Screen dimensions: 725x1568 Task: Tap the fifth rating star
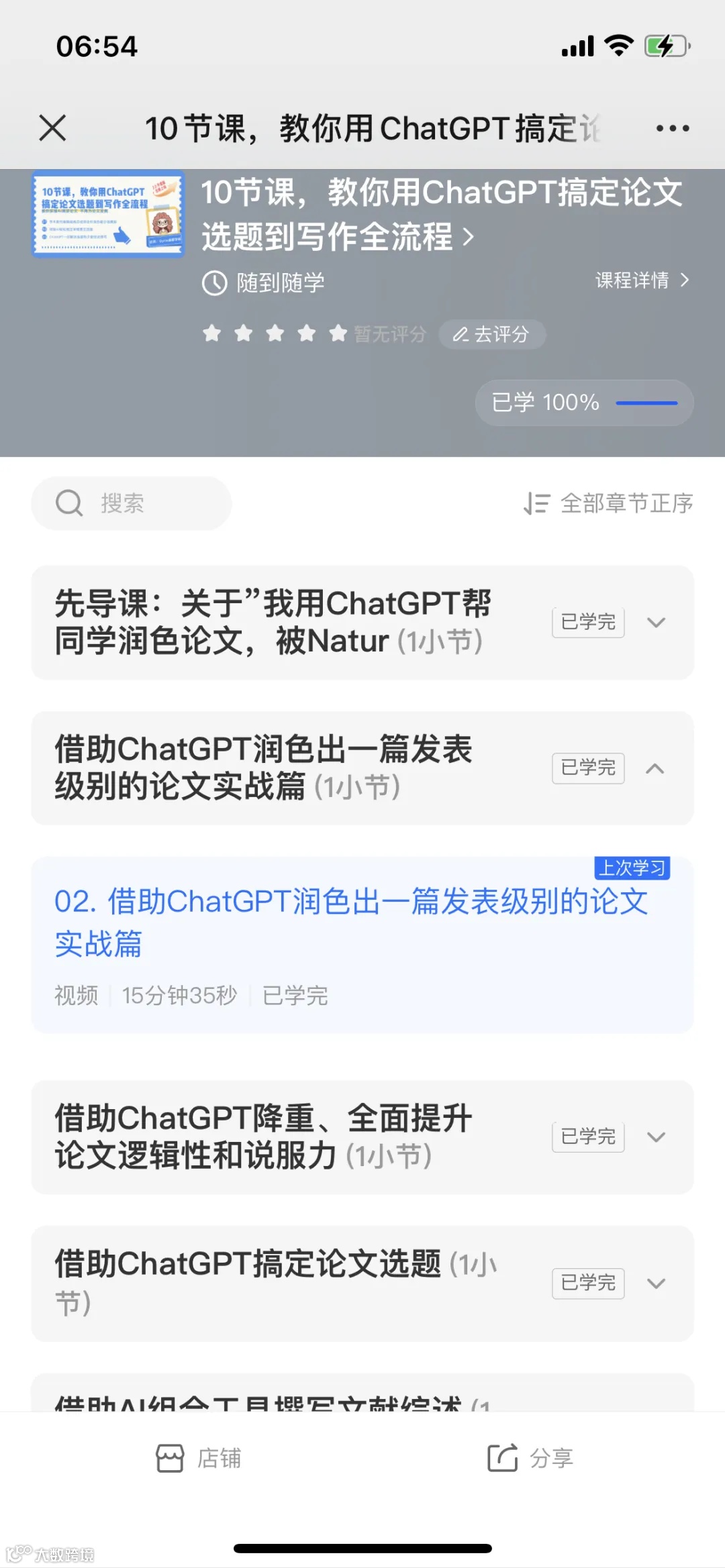[x=337, y=333]
